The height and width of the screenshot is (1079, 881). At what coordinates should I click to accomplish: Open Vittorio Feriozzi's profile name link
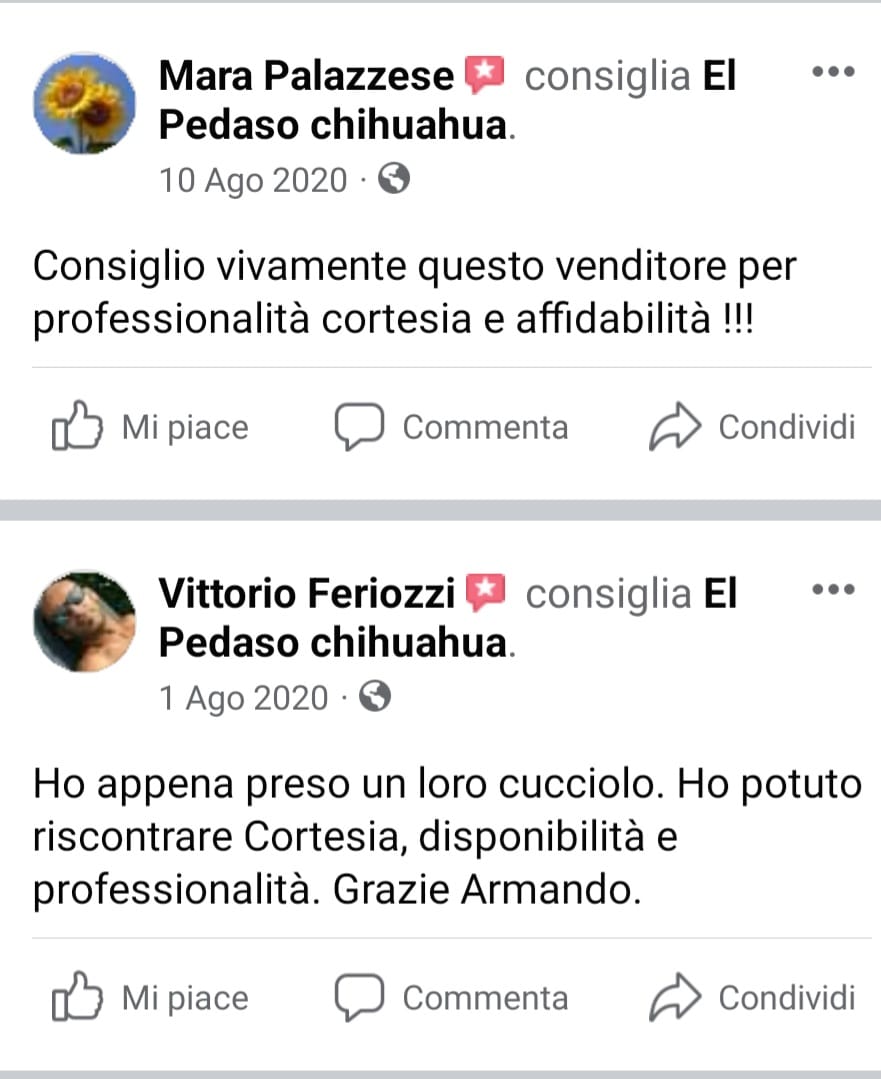307,594
